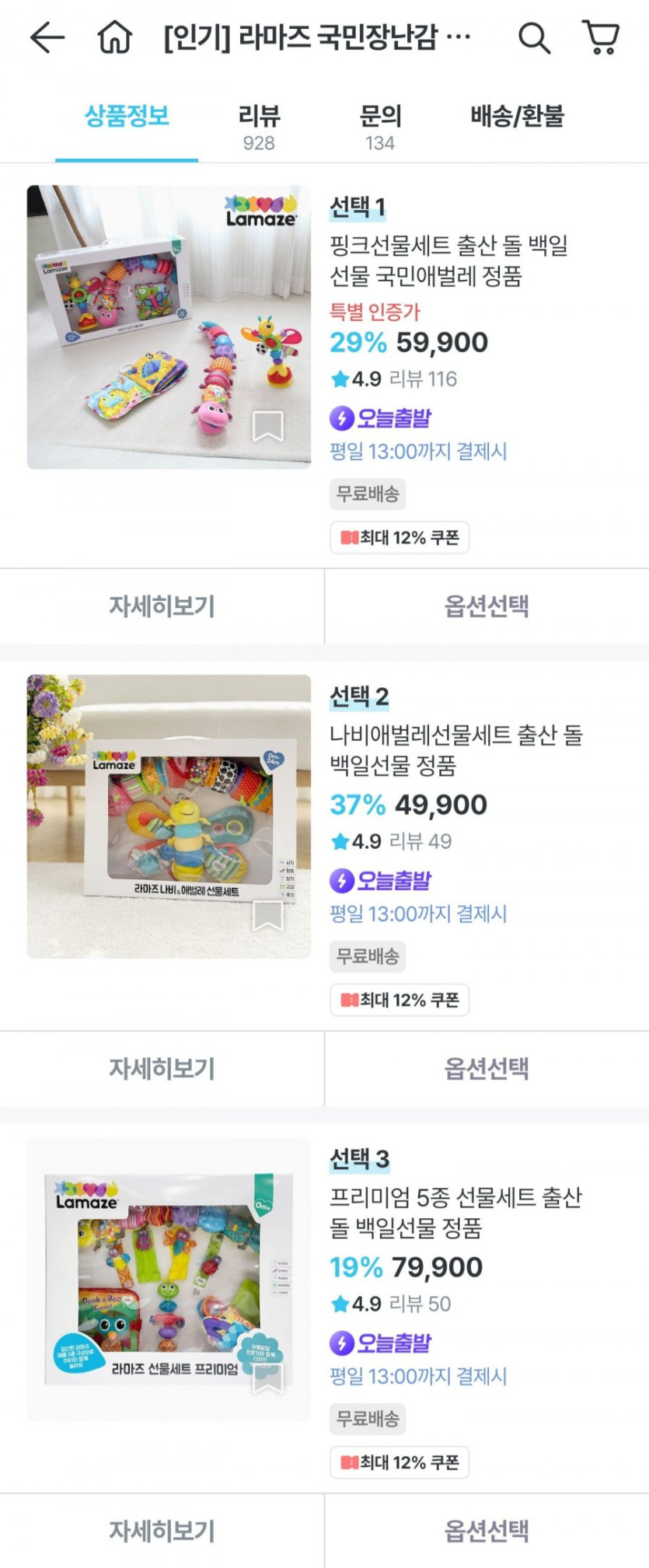The width and height of the screenshot is (649, 1568).
Task: Select the 상품정보 tab
Action: (127, 117)
